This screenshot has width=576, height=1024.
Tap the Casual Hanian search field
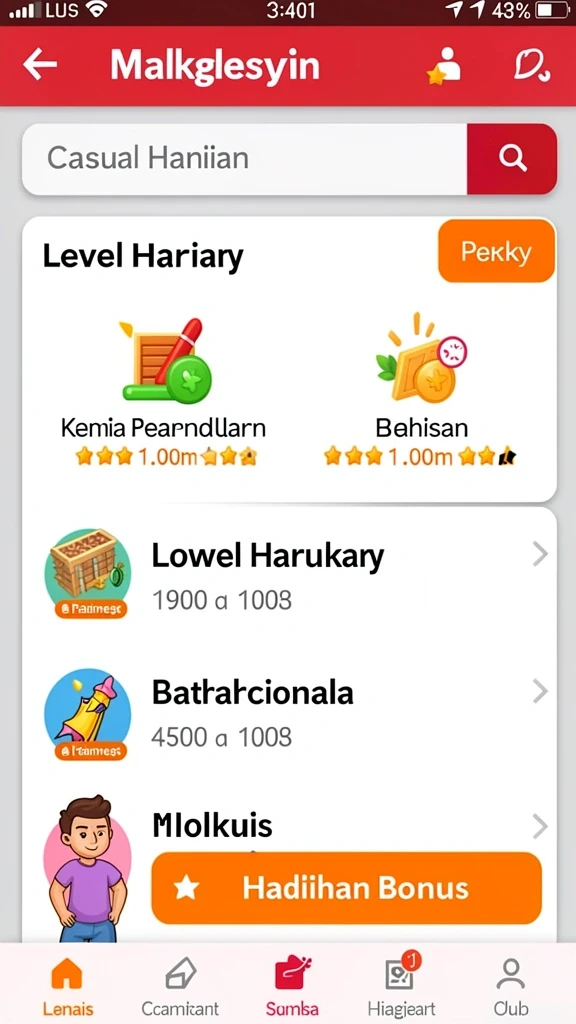coord(244,159)
